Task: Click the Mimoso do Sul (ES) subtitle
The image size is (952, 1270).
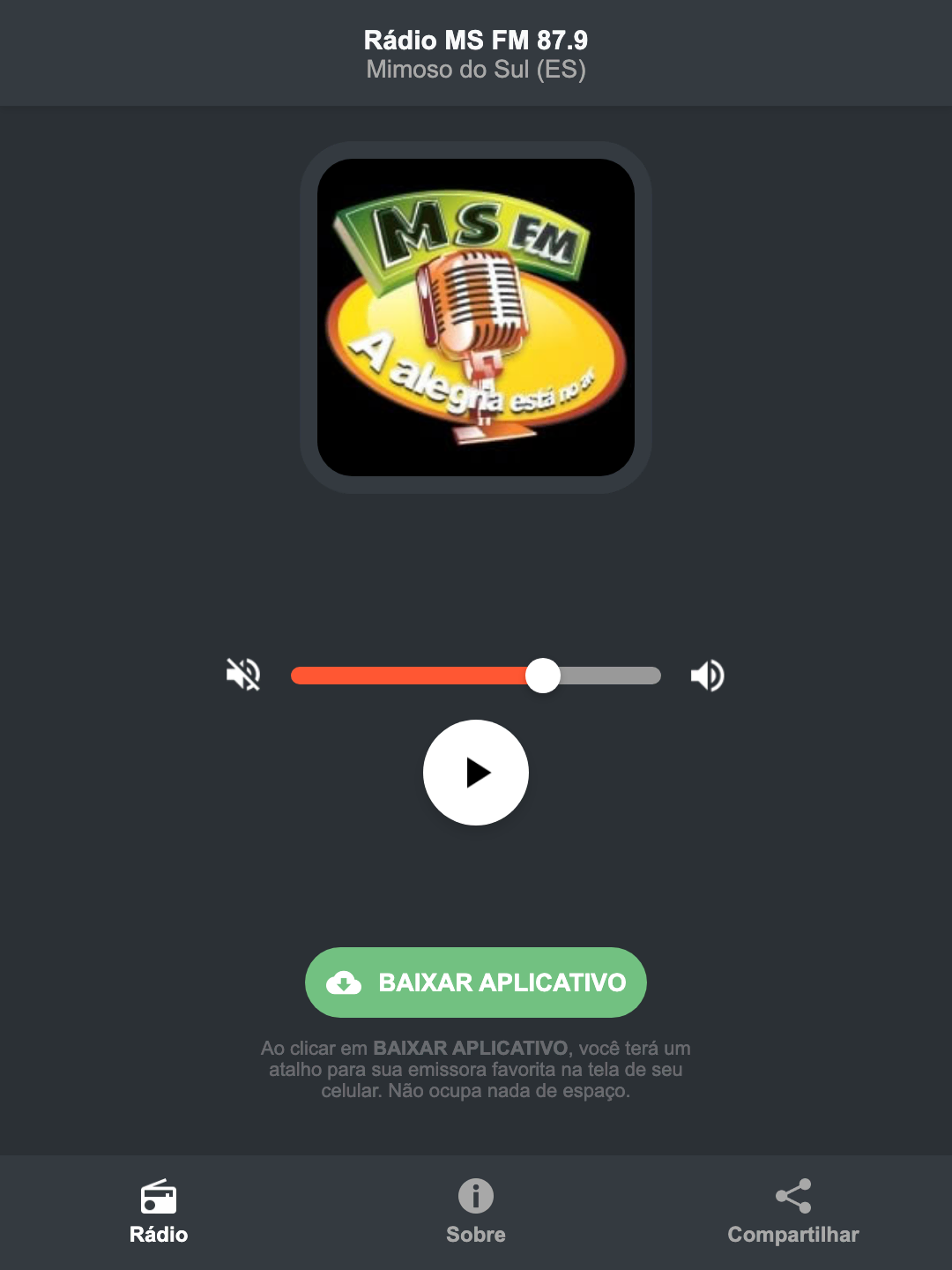Action: click(x=475, y=71)
